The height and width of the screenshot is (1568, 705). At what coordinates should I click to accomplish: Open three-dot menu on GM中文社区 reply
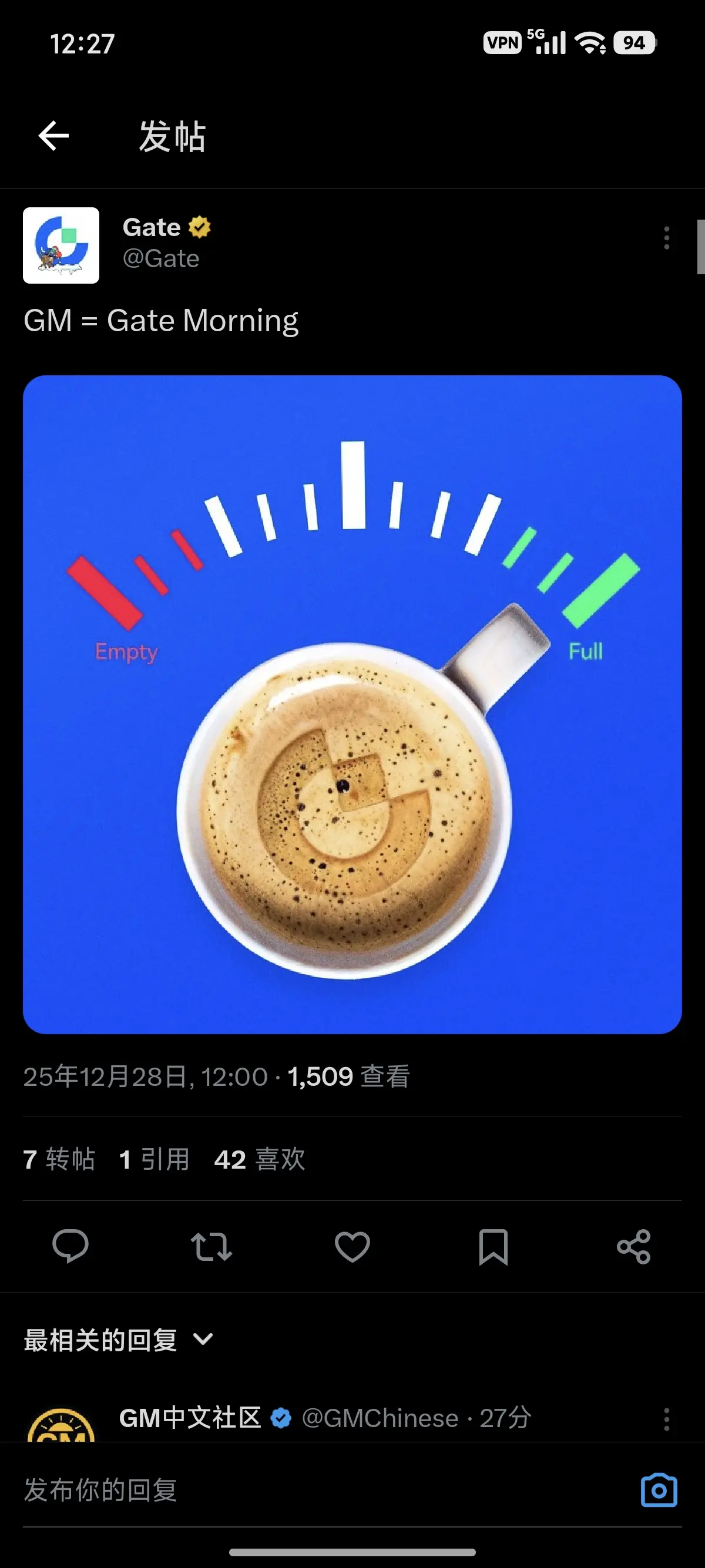[667, 1418]
